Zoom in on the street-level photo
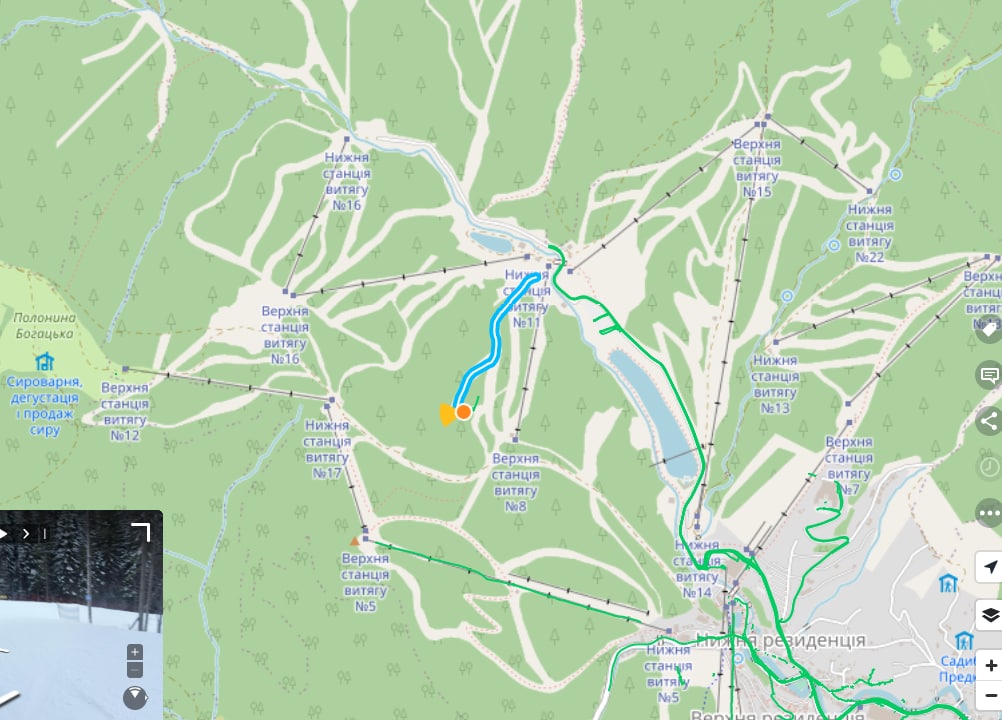The image size is (1002, 720). tap(134, 652)
